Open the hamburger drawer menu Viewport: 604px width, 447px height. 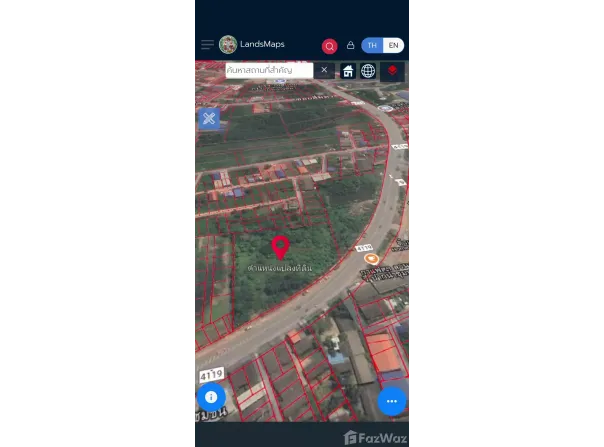[x=207, y=45]
